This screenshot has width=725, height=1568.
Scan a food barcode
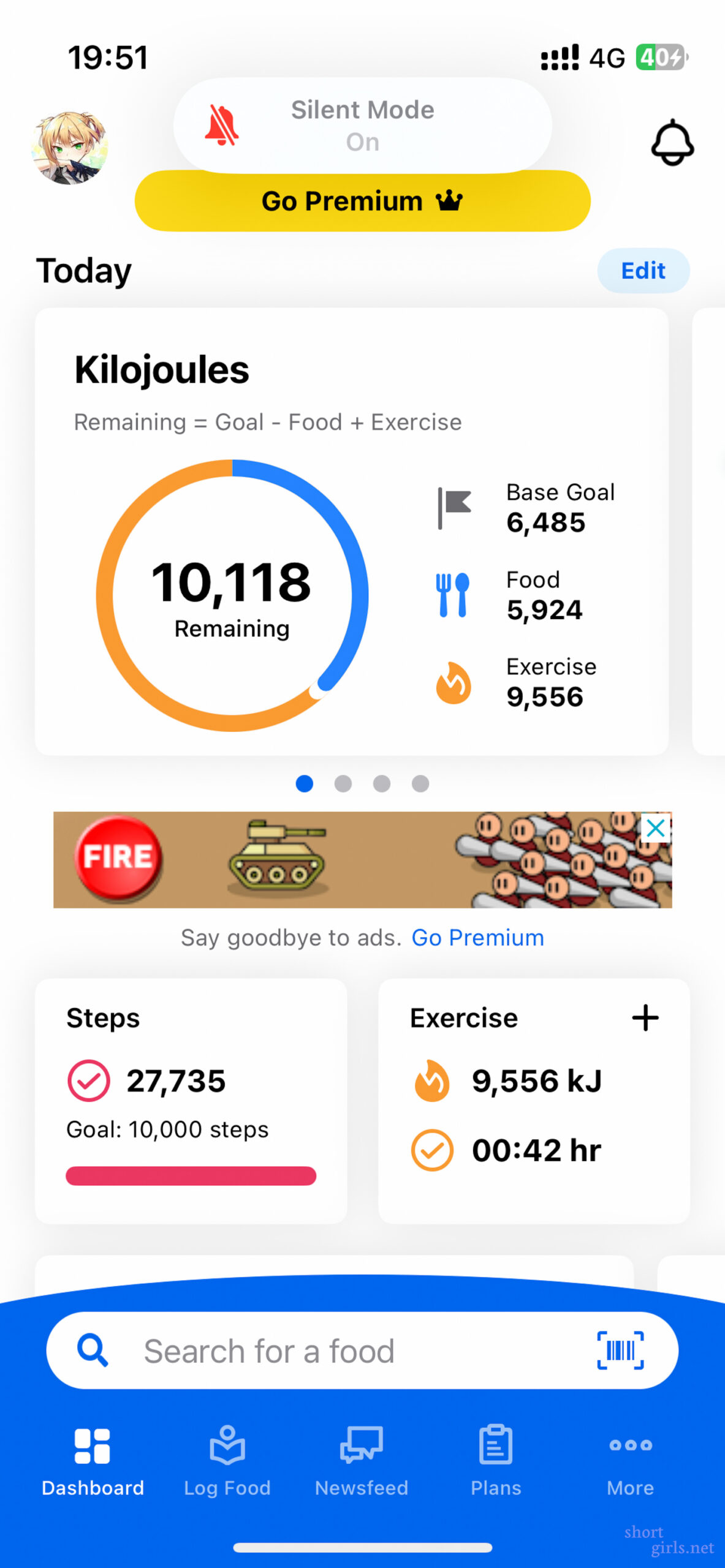[x=620, y=1351]
